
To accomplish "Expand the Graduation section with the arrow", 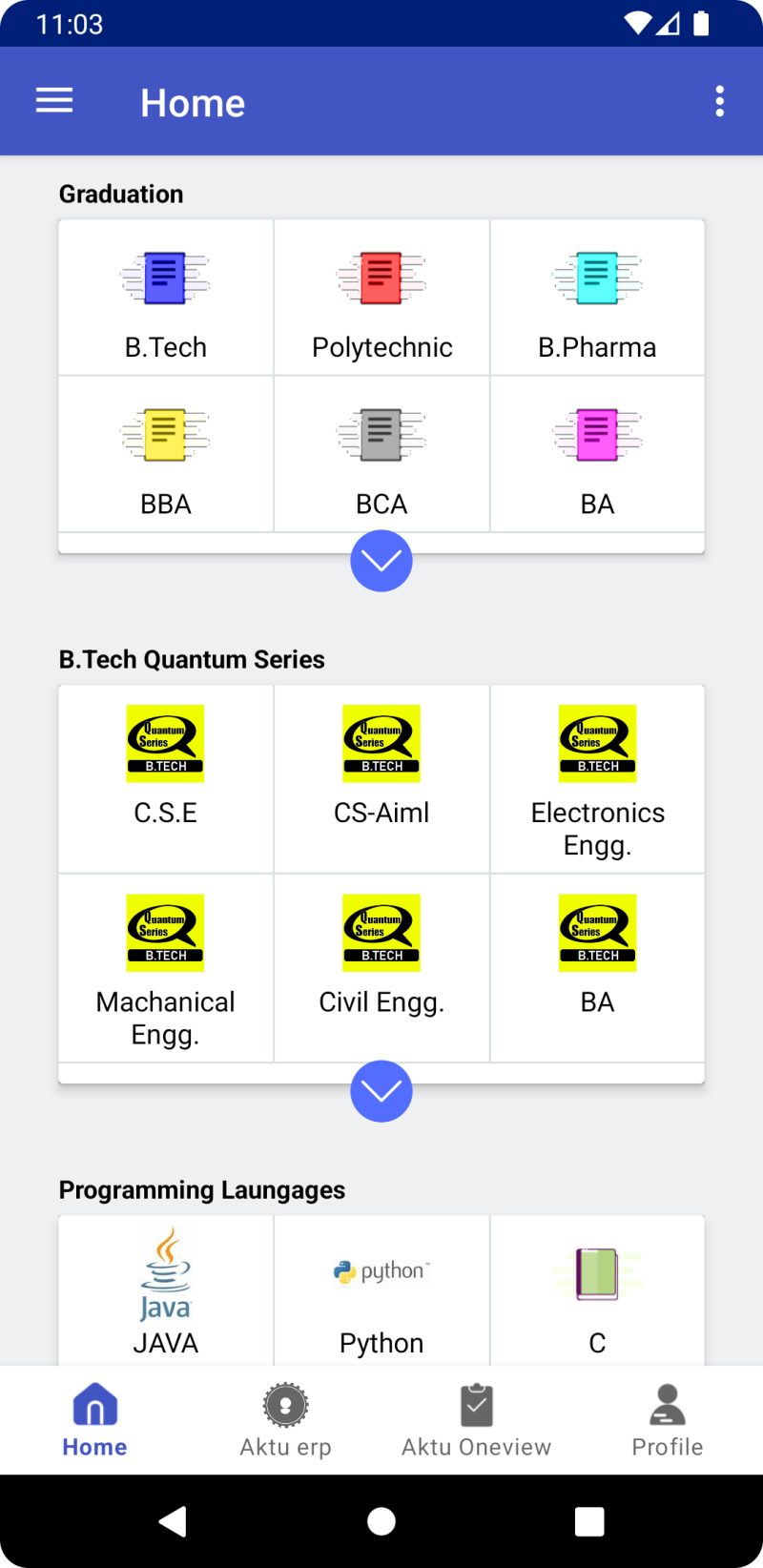I will [381, 561].
